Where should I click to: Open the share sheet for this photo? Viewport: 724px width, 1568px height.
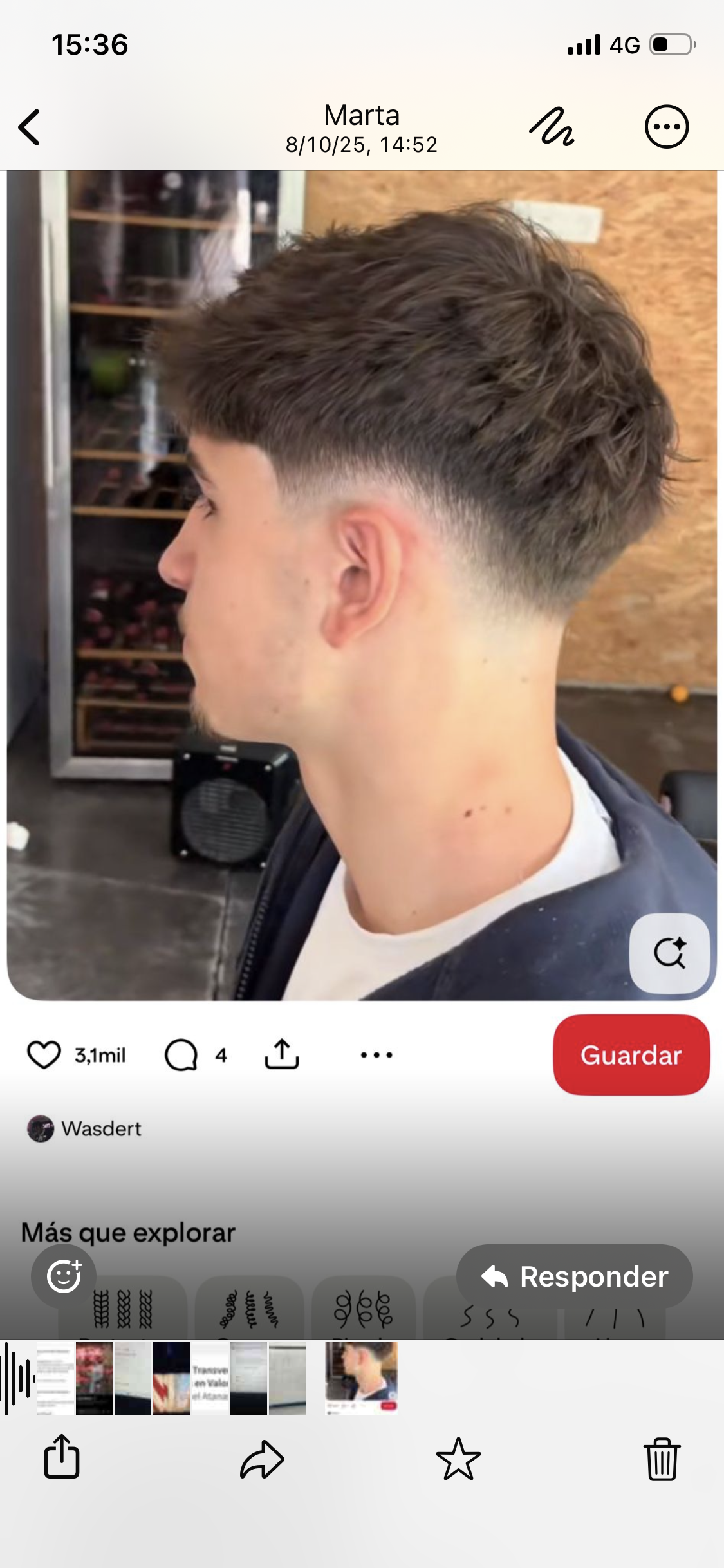[x=62, y=1457]
